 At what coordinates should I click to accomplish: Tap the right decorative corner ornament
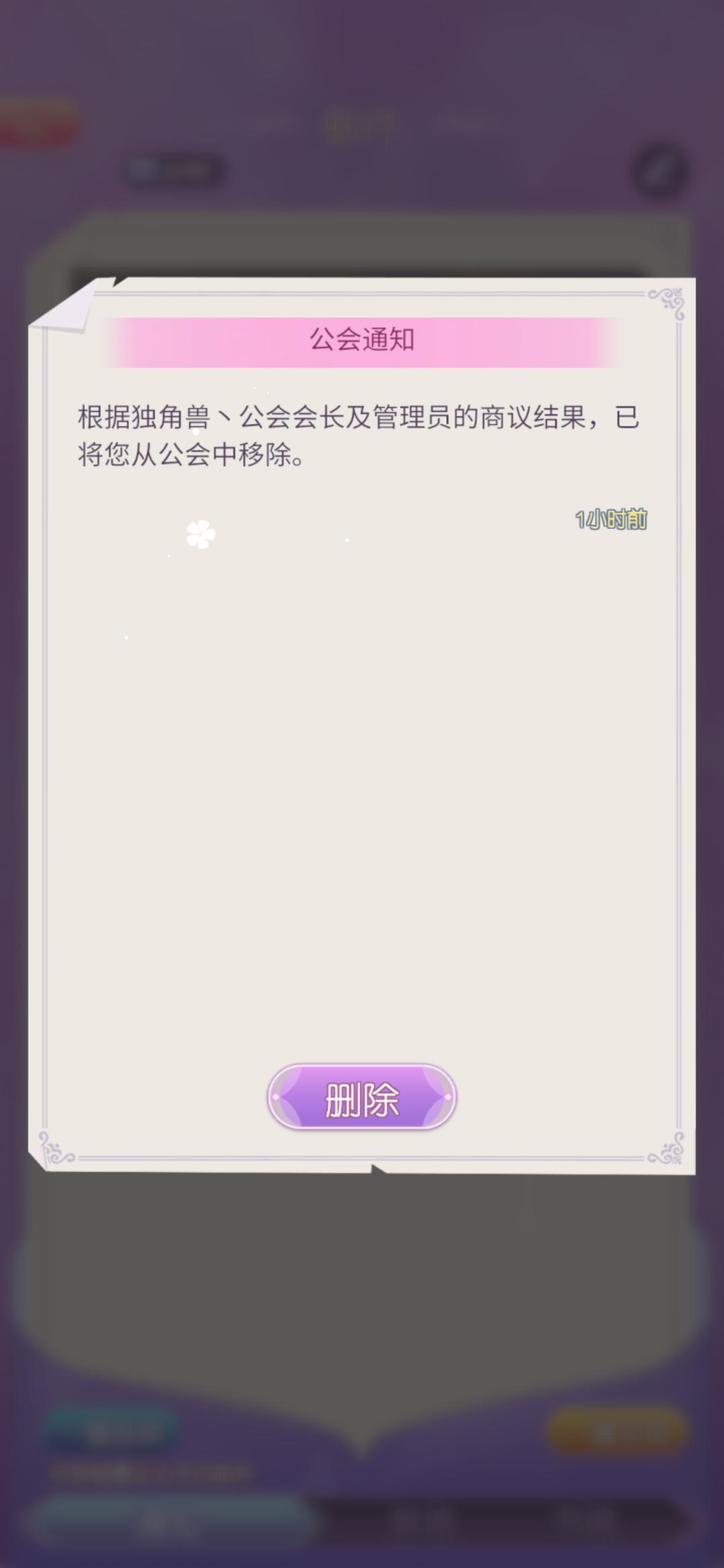coord(667,298)
